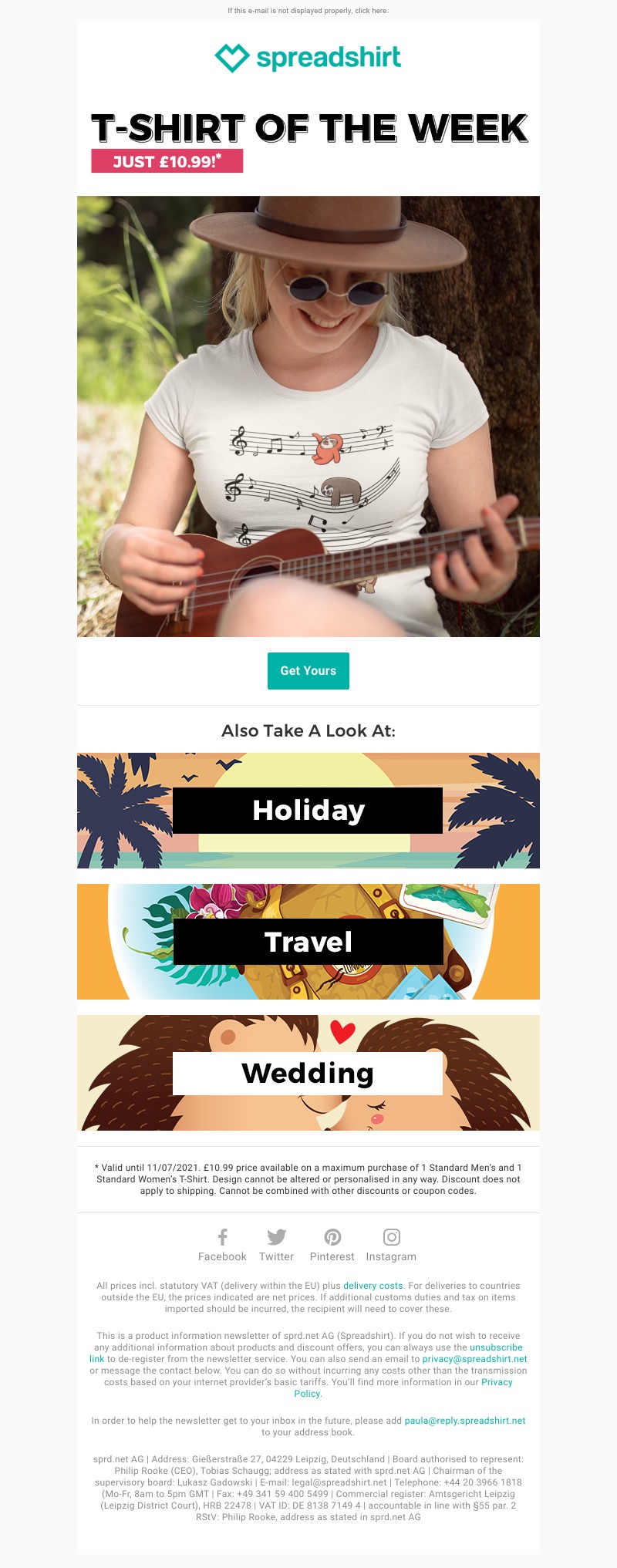The height and width of the screenshot is (1568, 617).
Task: Tap the paula@reply.spreadshirt.net address
Action: [x=464, y=1421]
